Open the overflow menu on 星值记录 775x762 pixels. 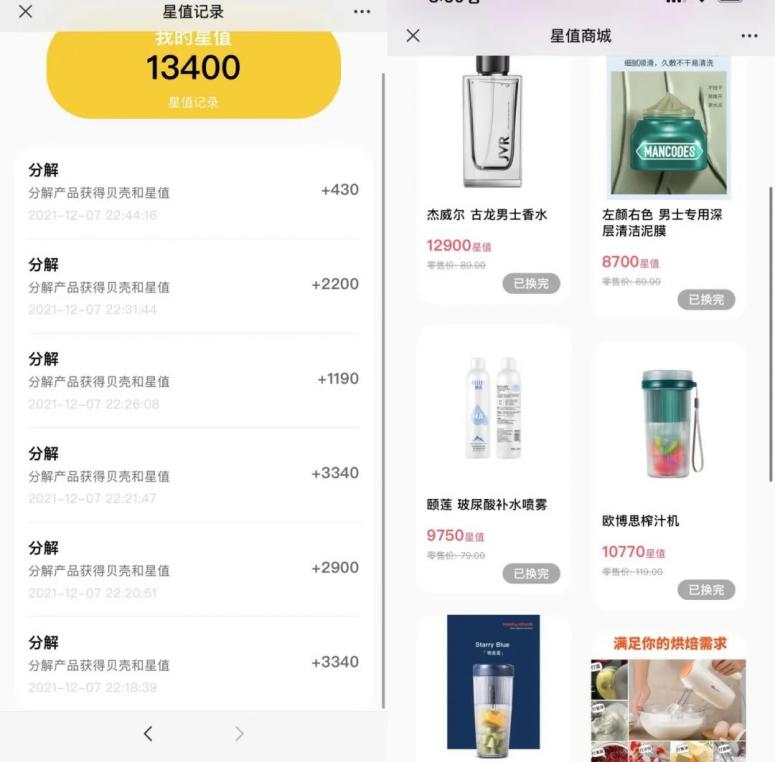click(362, 11)
